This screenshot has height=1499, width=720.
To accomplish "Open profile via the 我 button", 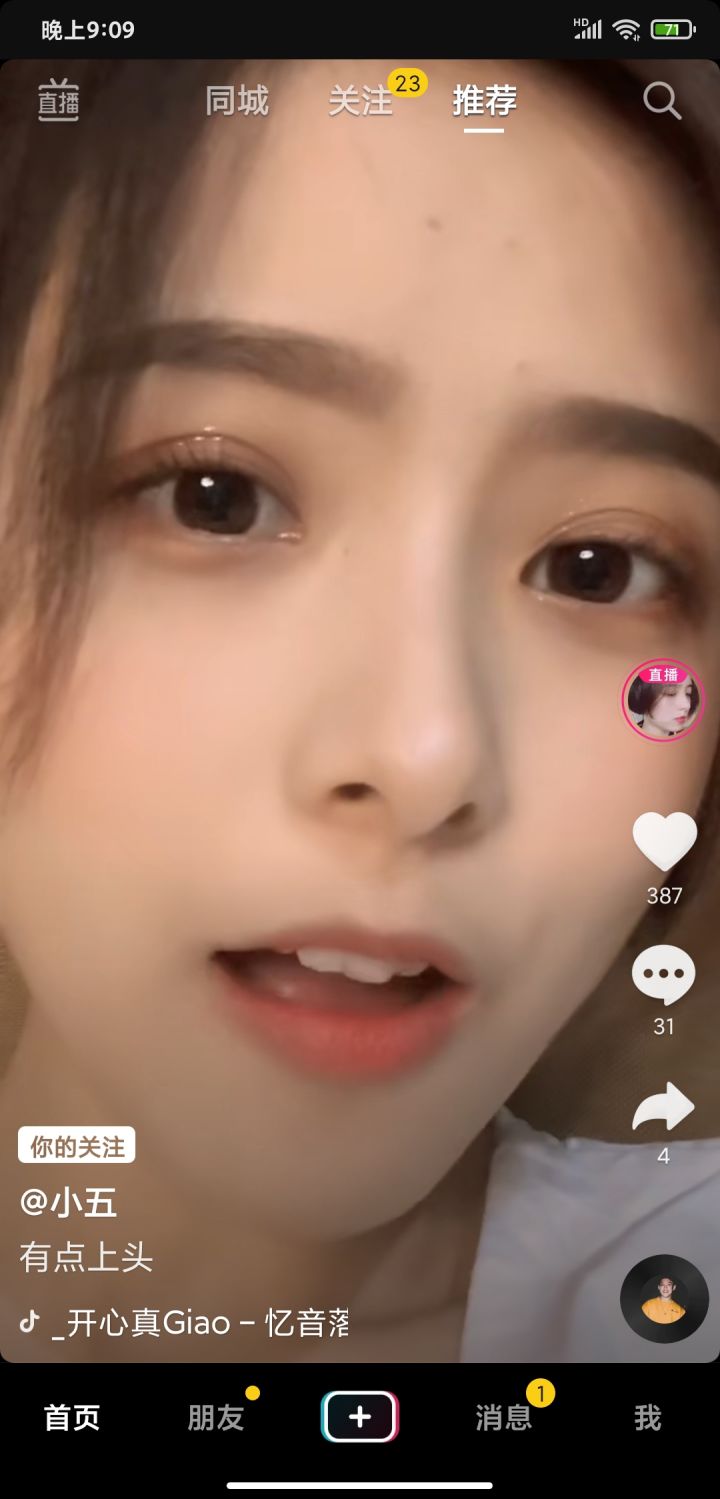I will tap(648, 1417).
